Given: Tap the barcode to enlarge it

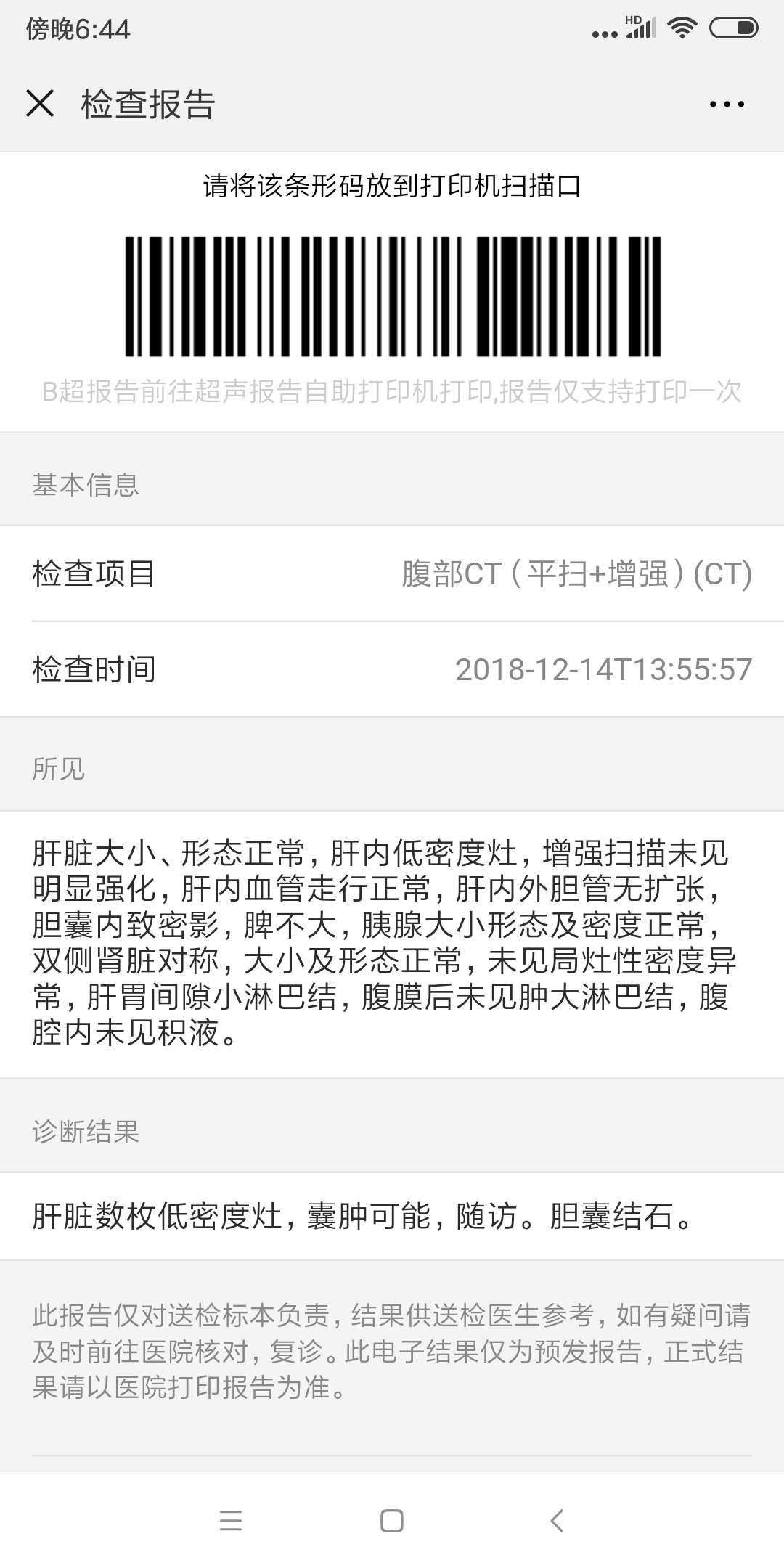Looking at the screenshot, I should pyautogui.click(x=392, y=296).
